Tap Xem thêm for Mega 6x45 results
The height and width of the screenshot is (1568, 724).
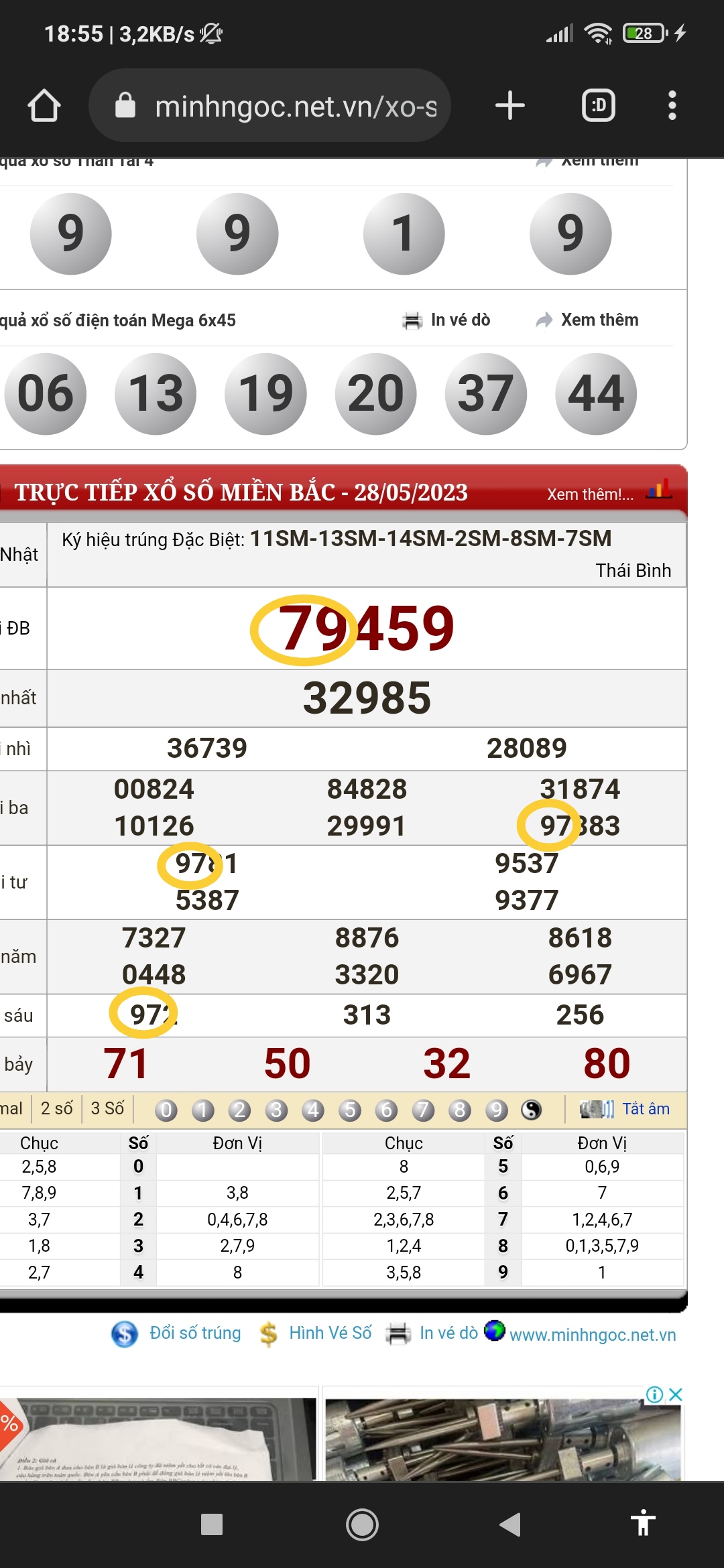point(588,320)
